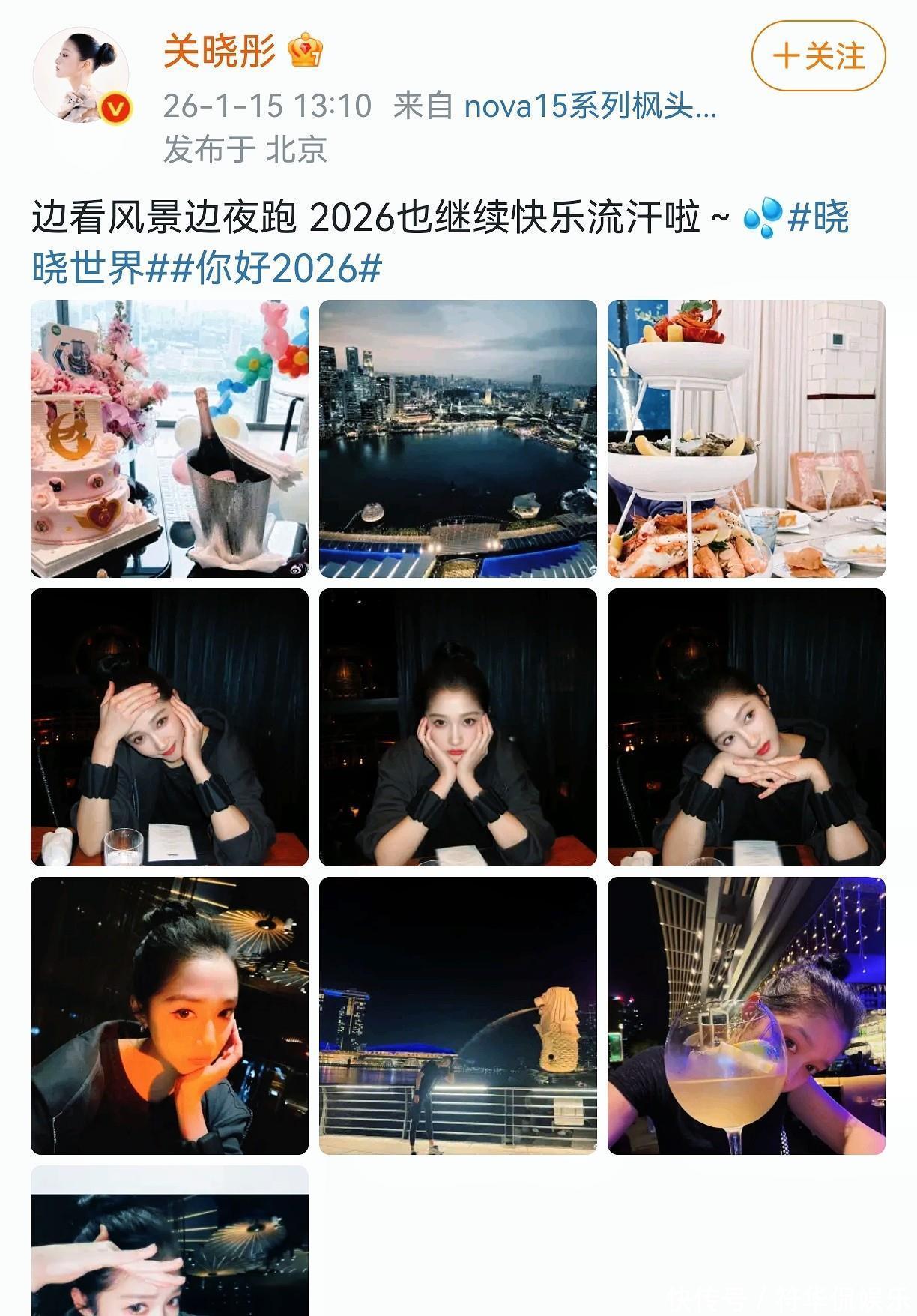Open the selfie with hand on forehead

point(169,727)
